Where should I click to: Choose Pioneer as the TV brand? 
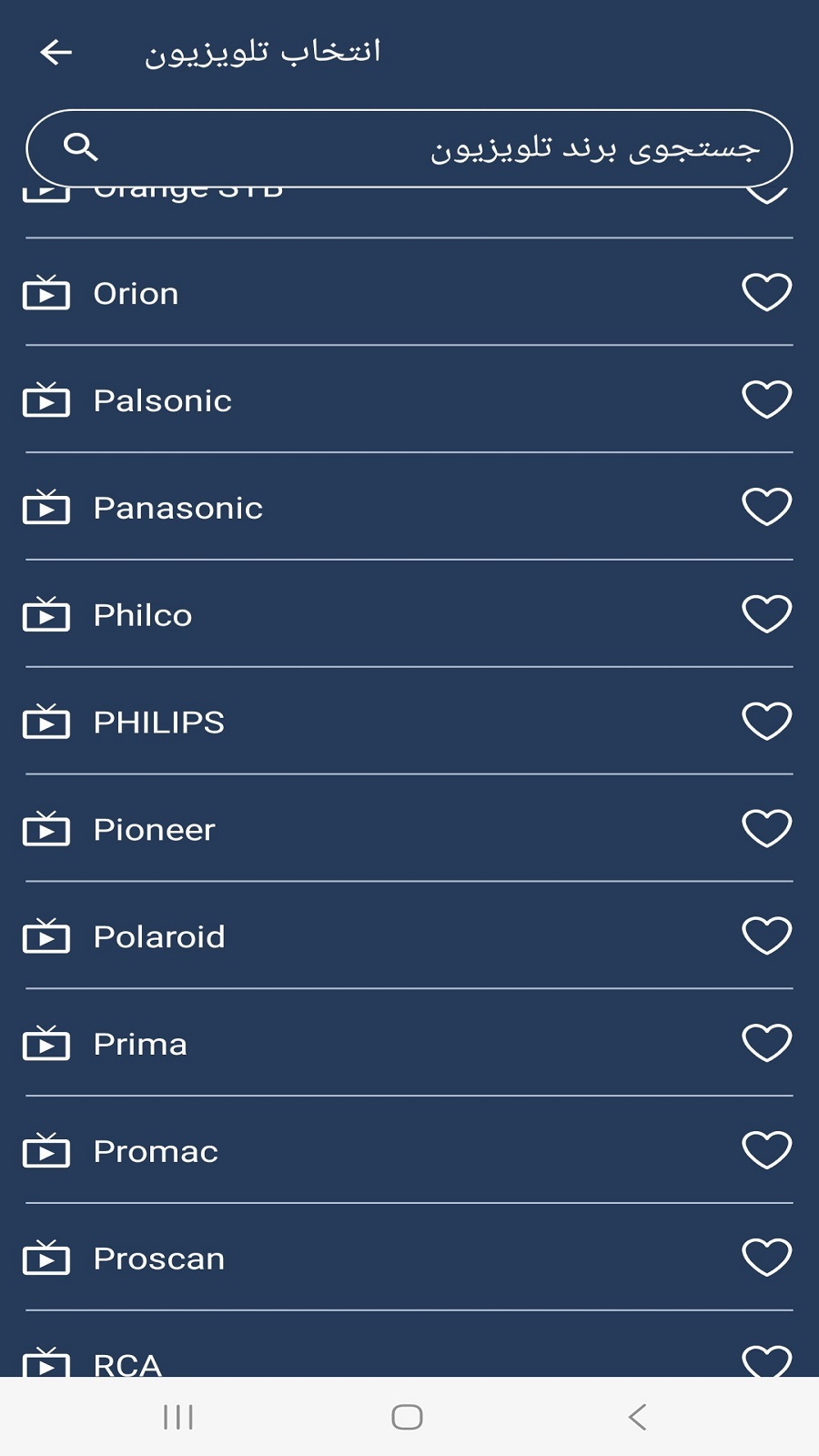pos(155,830)
